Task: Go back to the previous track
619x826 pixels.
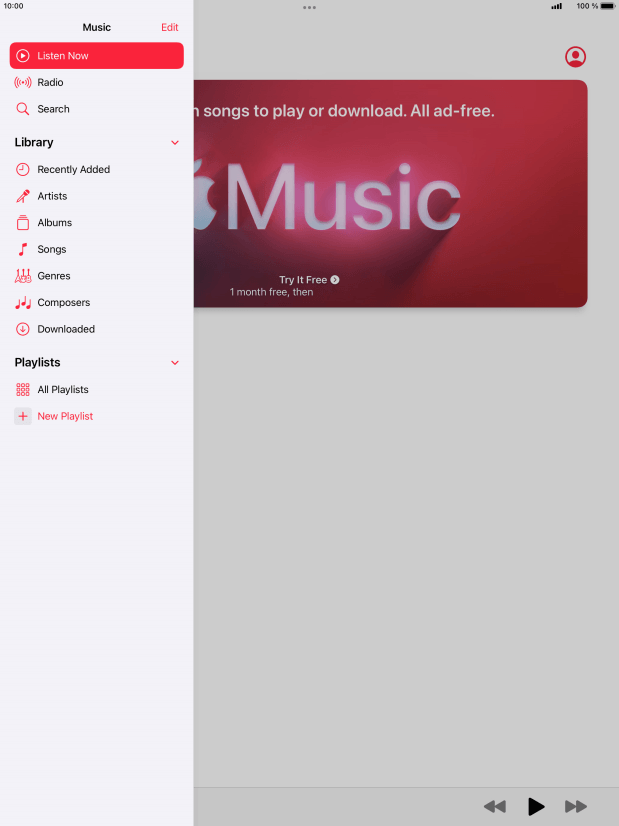Action: [495, 806]
